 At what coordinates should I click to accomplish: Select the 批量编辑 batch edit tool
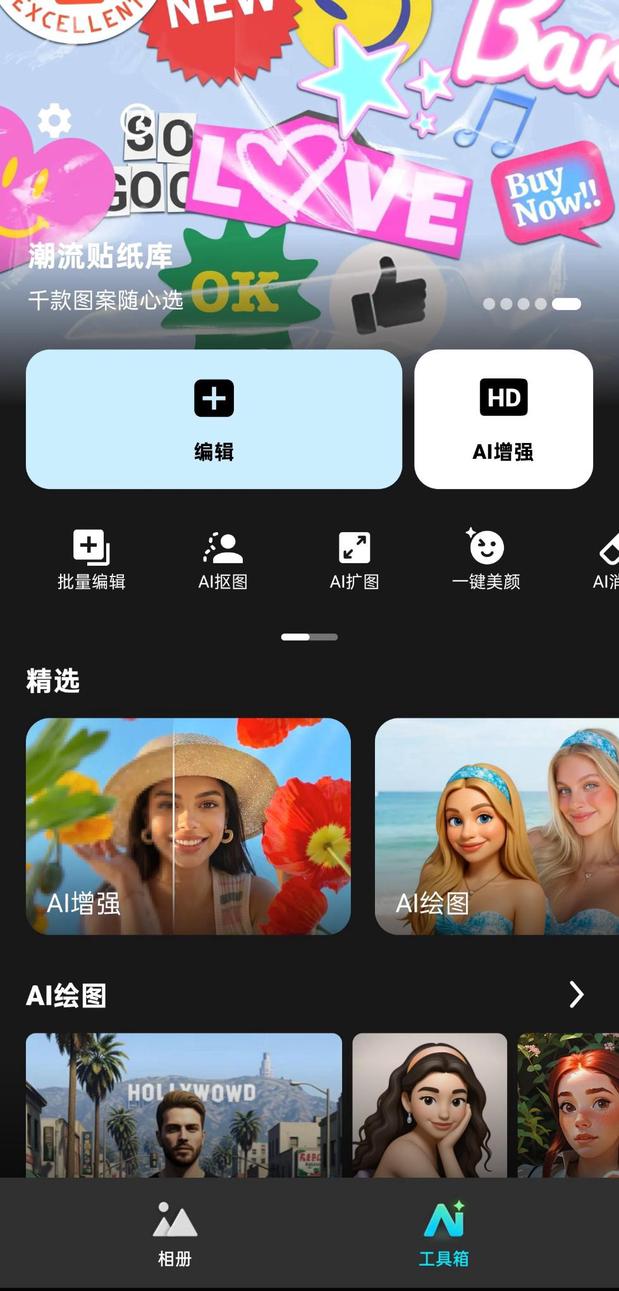(91, 560)
